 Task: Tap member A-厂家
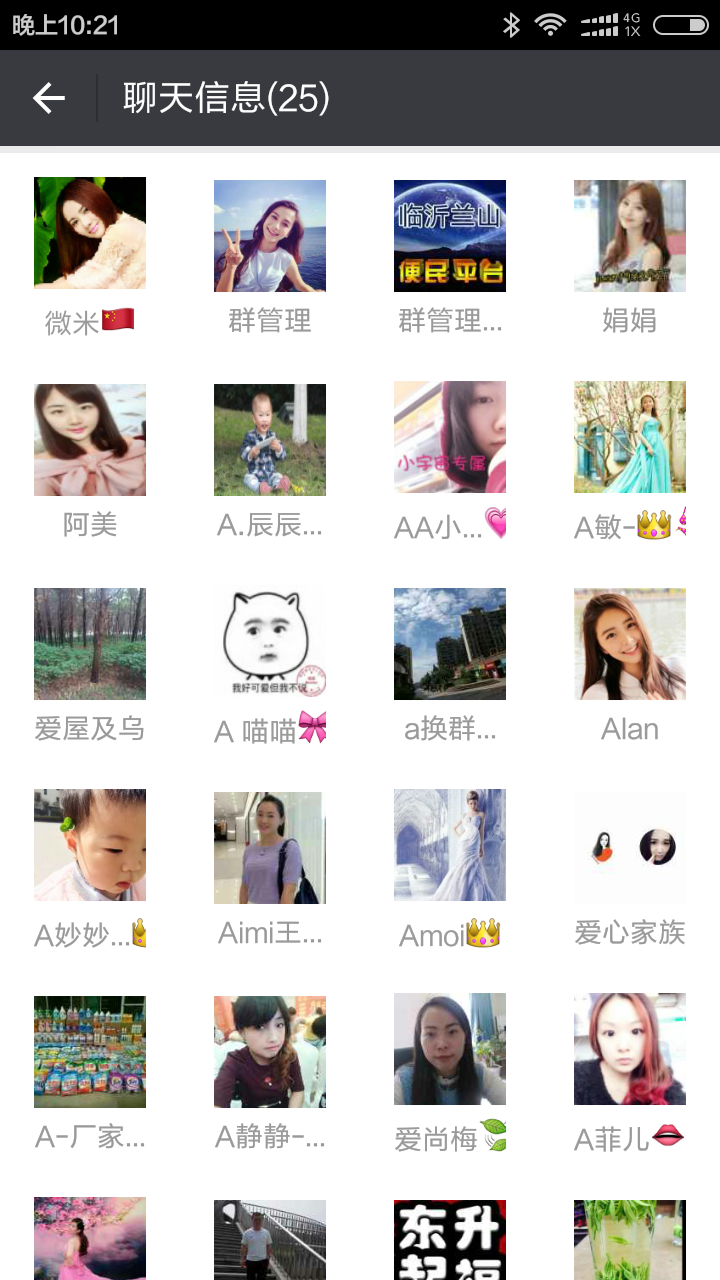90,1052
